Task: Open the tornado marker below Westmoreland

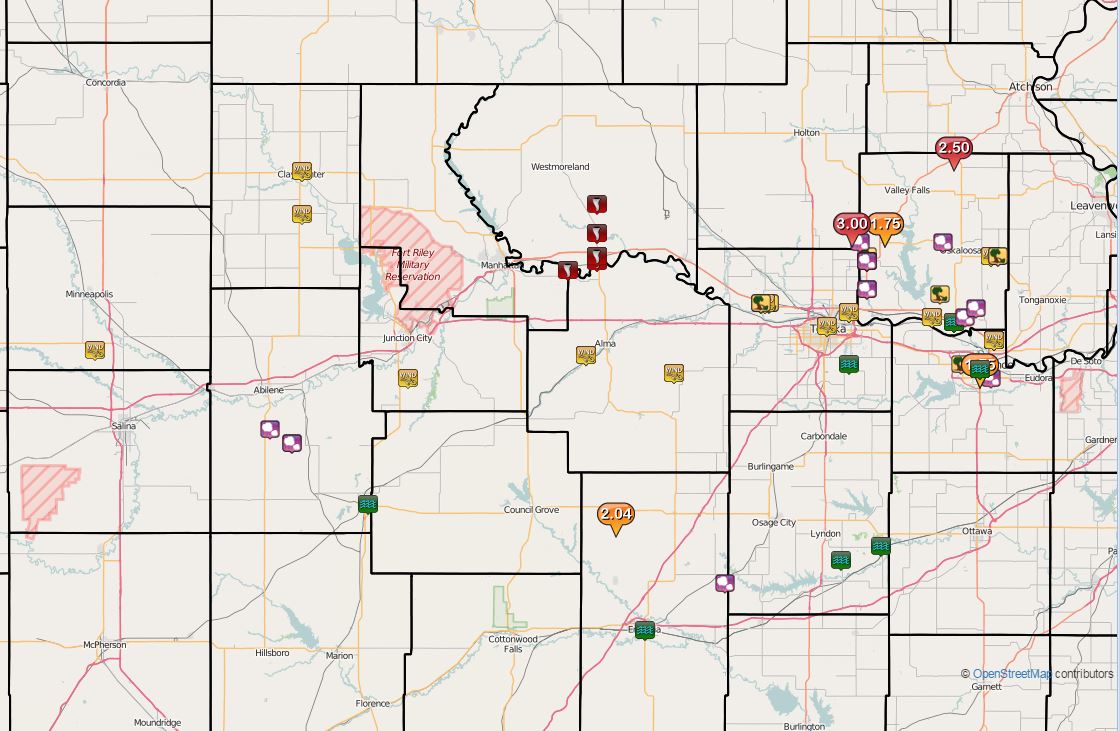Action: coord(596,205)
